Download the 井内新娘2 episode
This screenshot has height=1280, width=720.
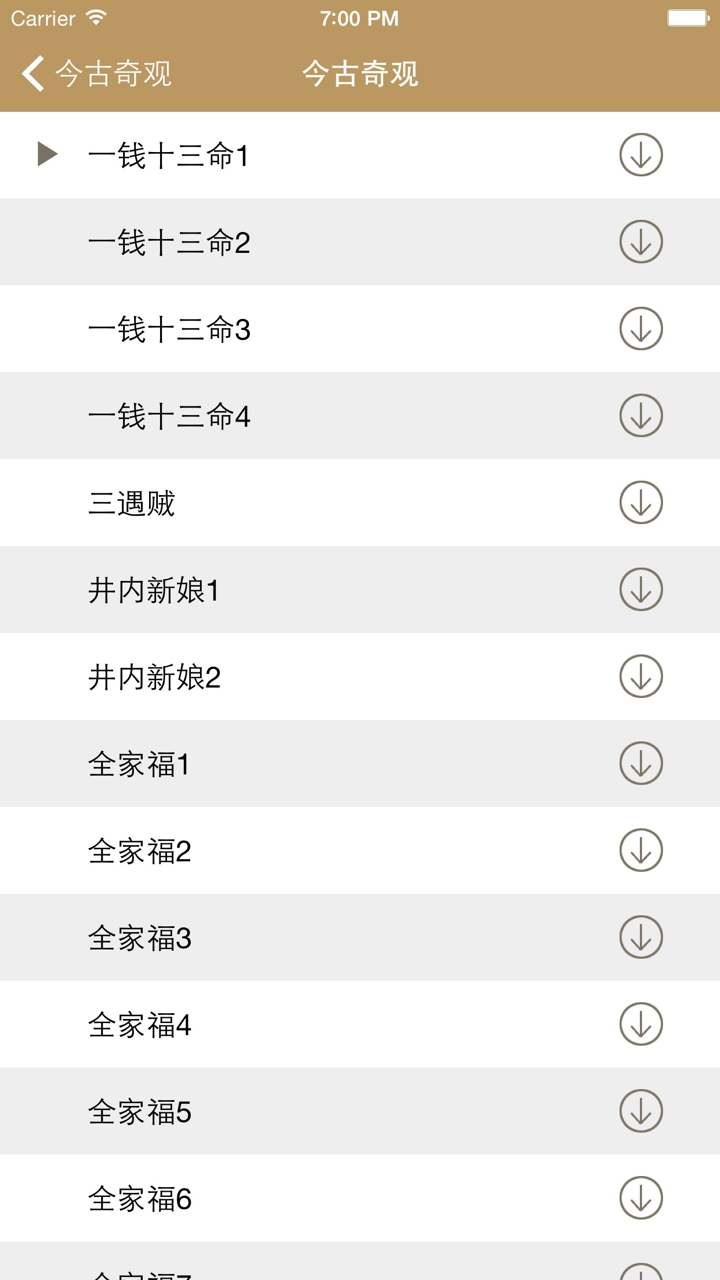coord(640,676)
